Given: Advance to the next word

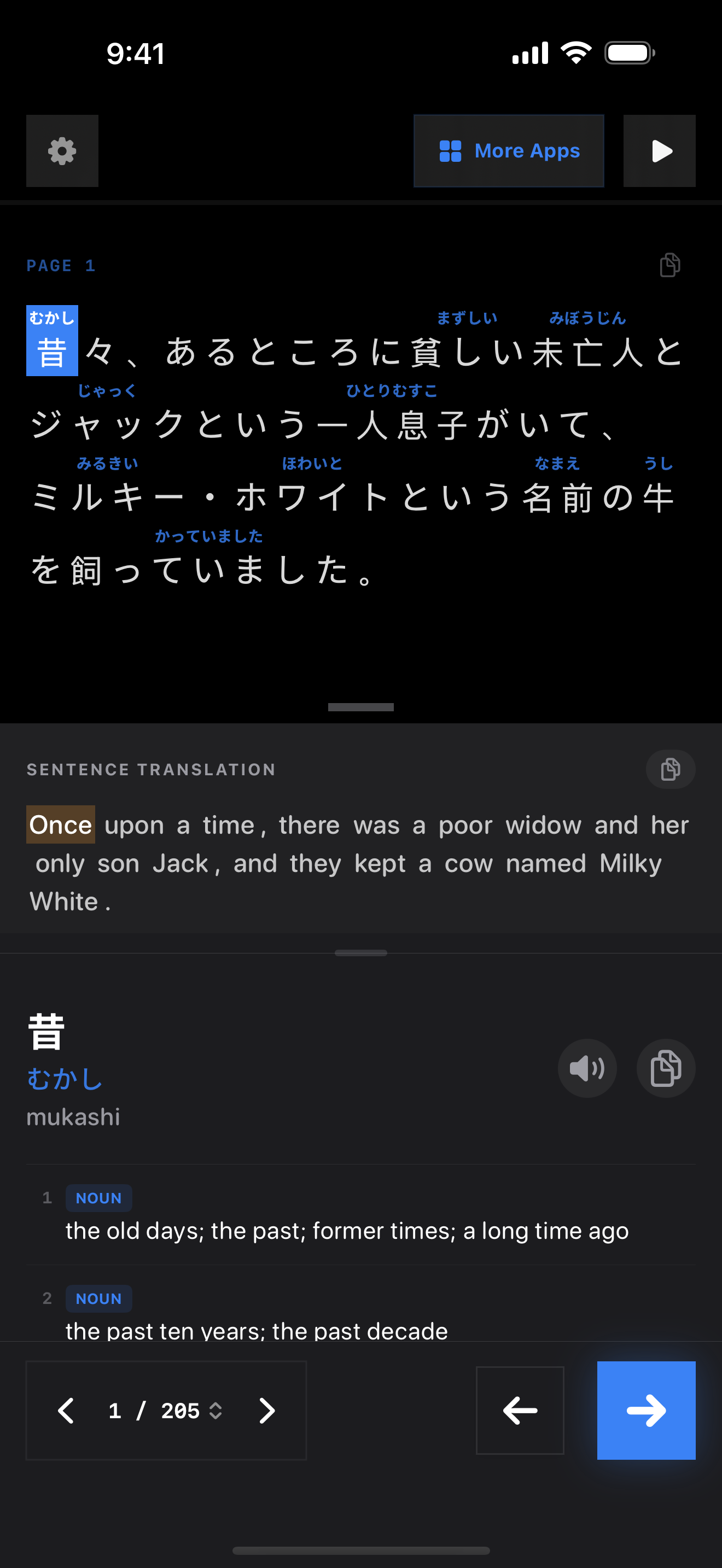Looking at the screenshot, I should point(646,1411).
